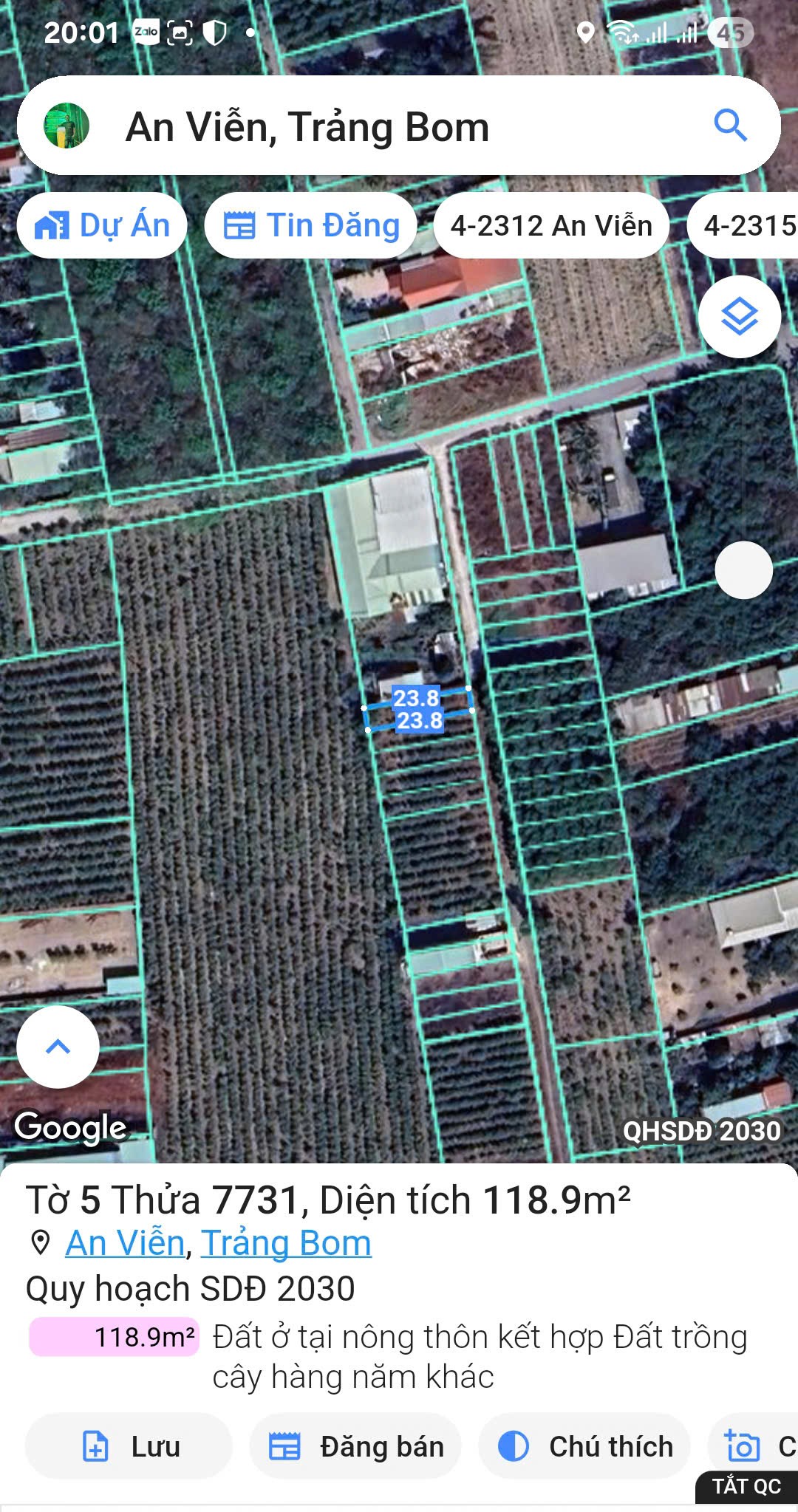Open the An Viễn link
Screen dimensions: 798x1512
(x=125, y=1243)
